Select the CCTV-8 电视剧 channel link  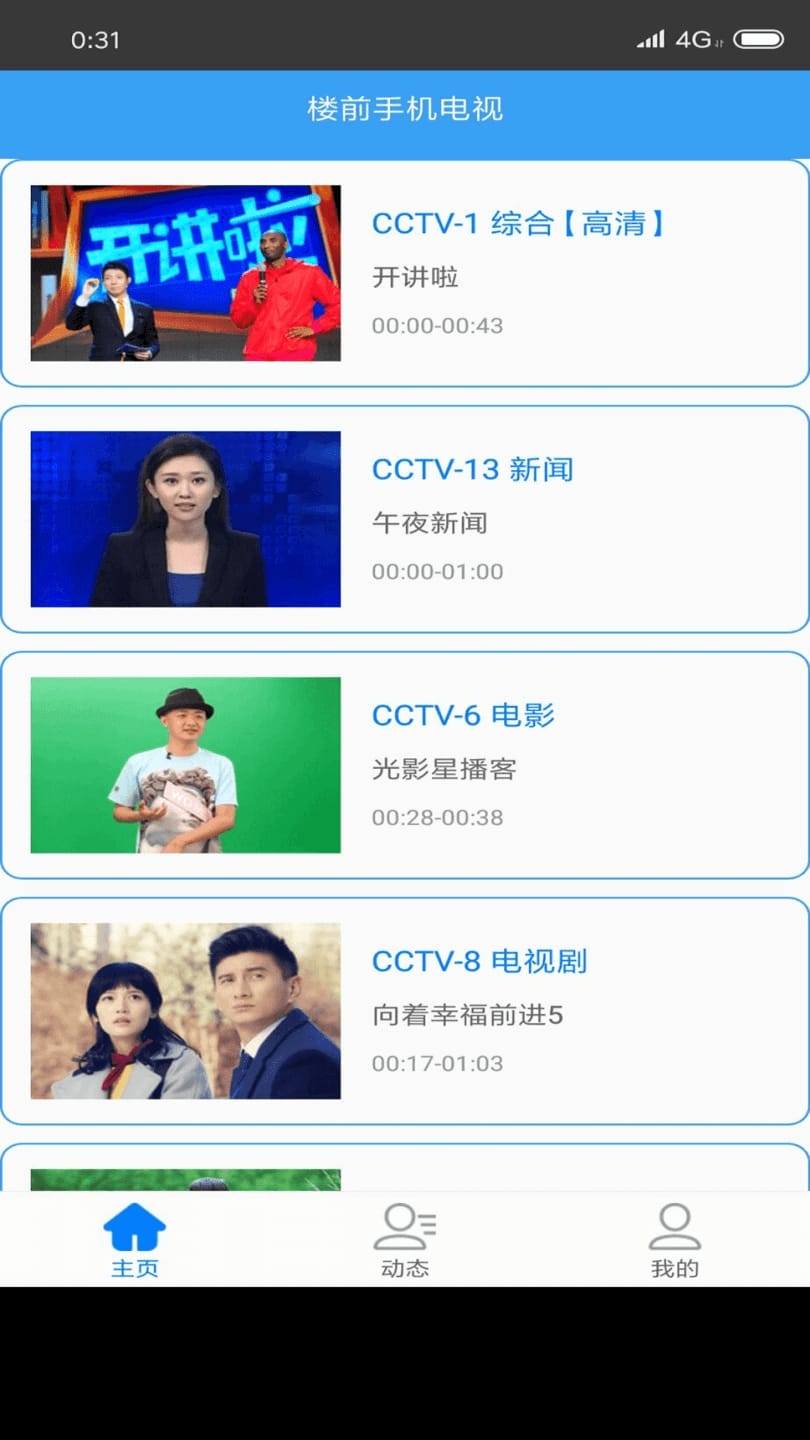(x=480, y=960)
